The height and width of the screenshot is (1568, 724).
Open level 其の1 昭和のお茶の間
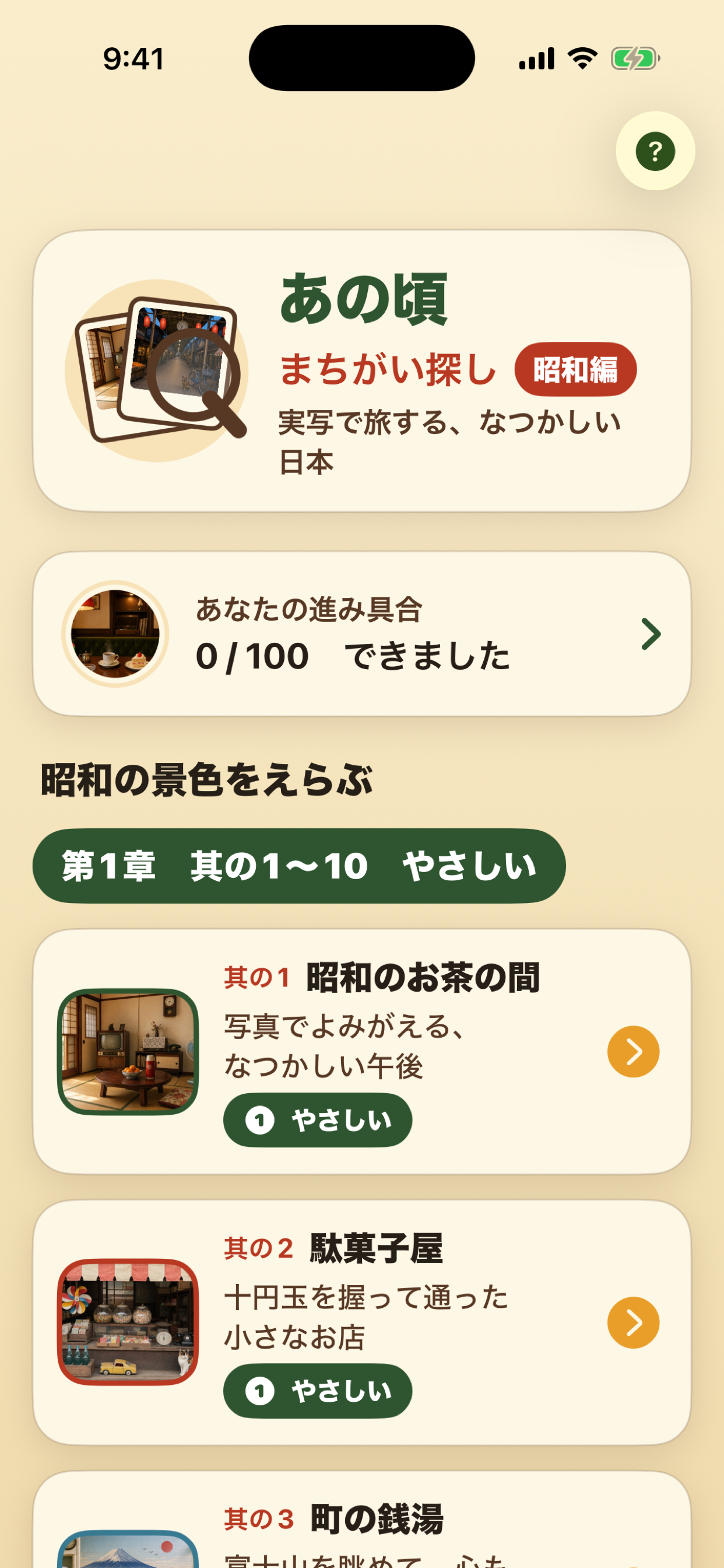point(362,1051)
